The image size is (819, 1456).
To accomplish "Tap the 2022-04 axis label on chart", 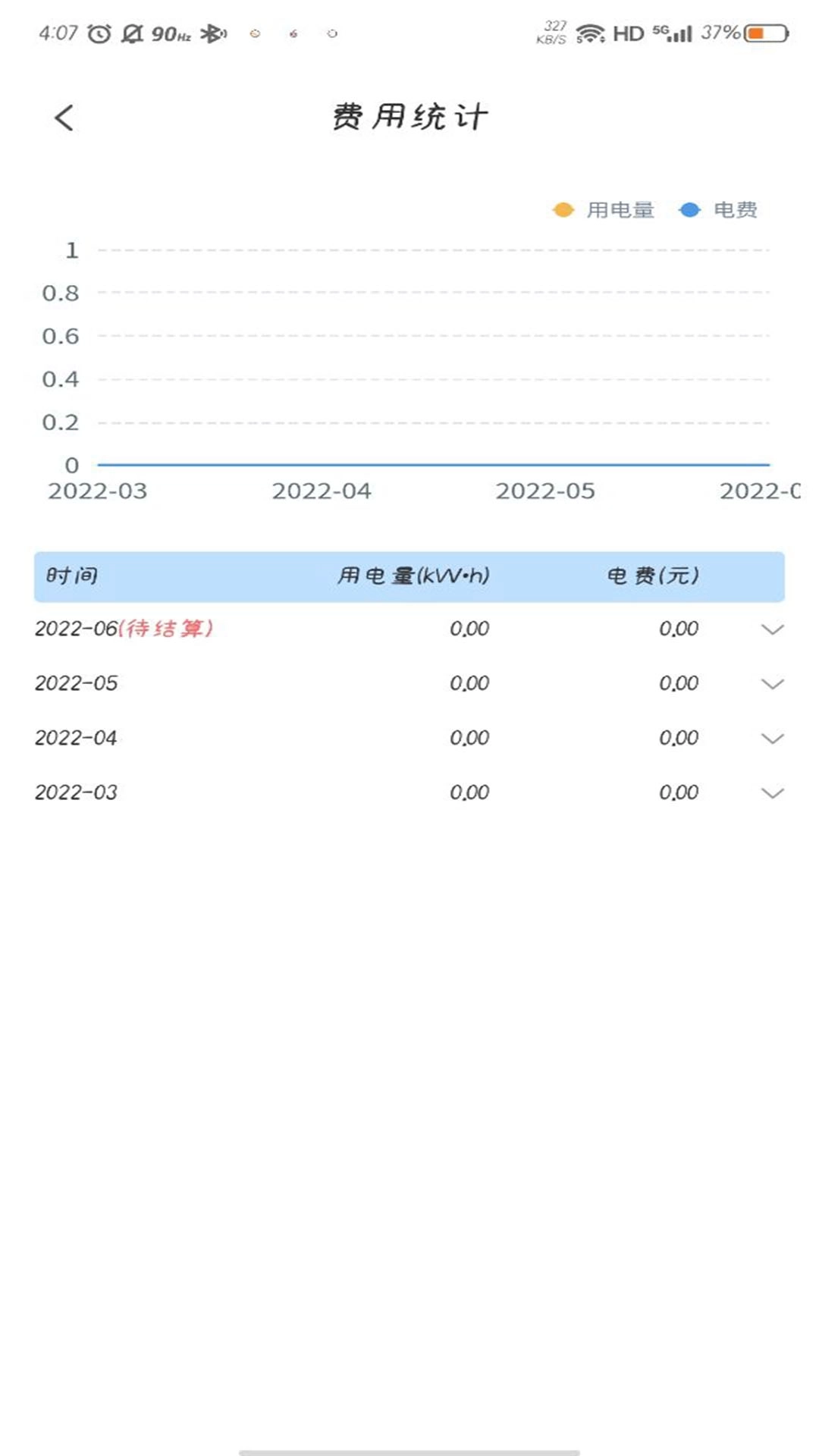I will coord(322,492).
